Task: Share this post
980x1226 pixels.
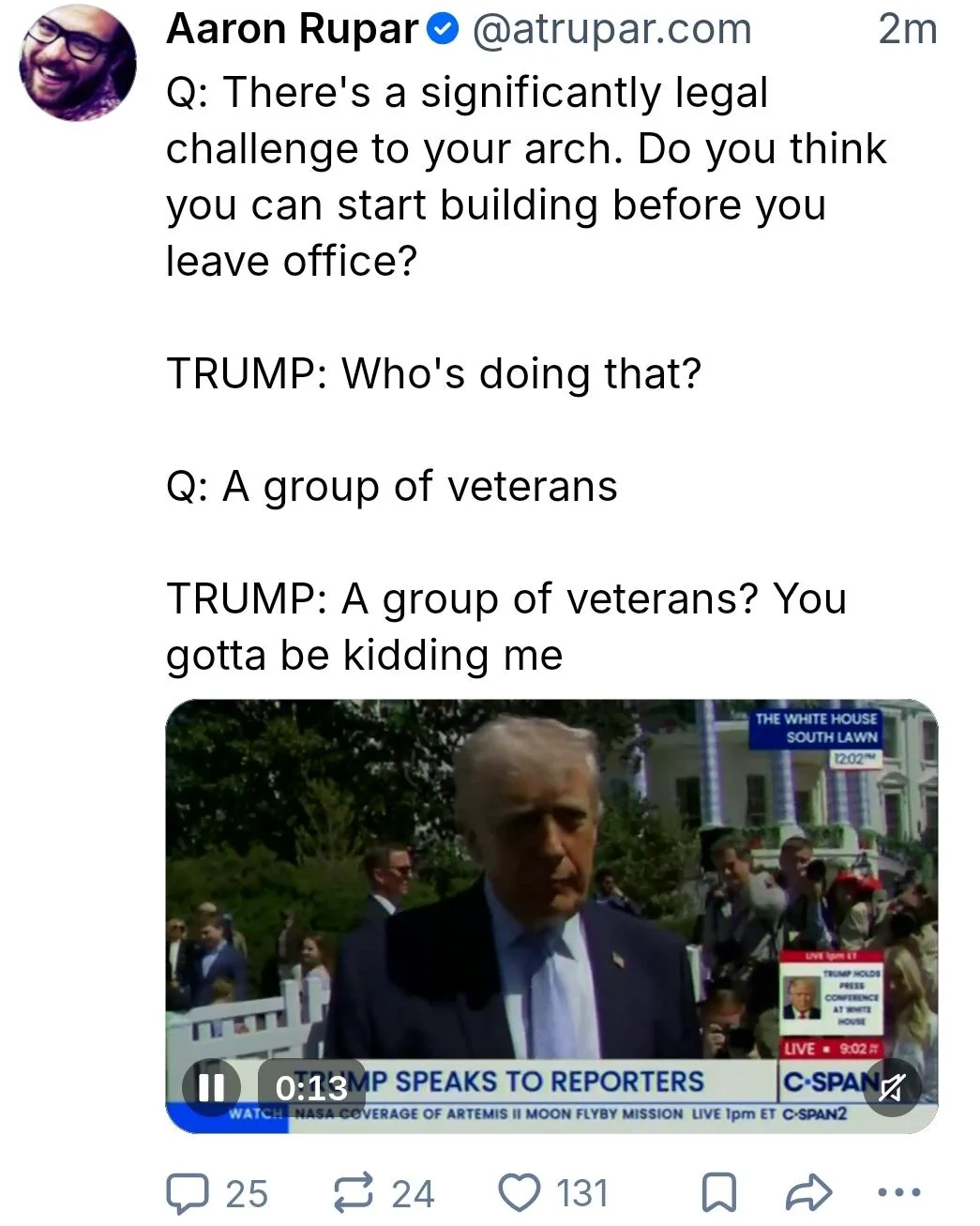Action: click(807, 1193)
